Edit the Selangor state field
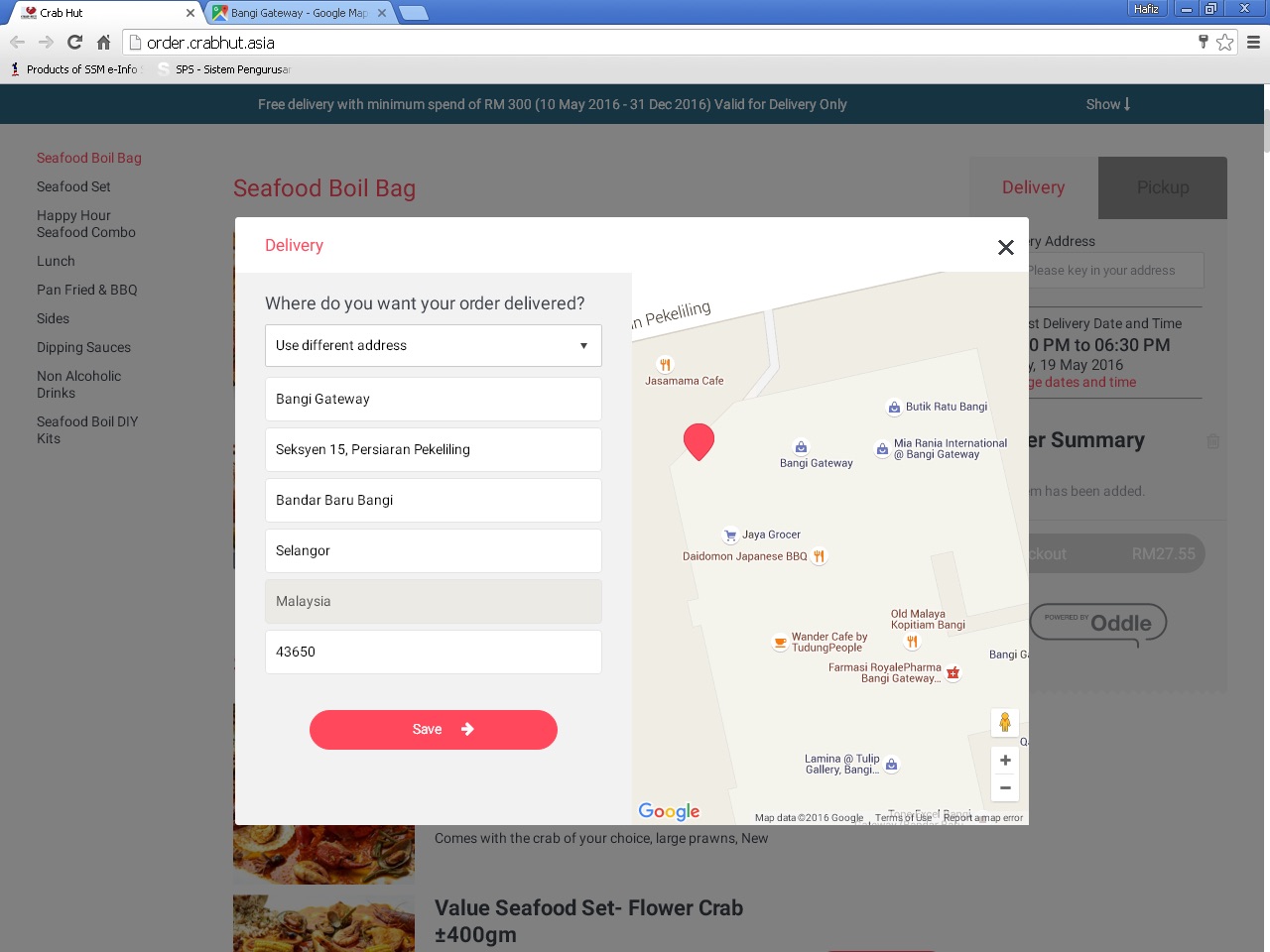1270x952 pixels. [433, 550]
